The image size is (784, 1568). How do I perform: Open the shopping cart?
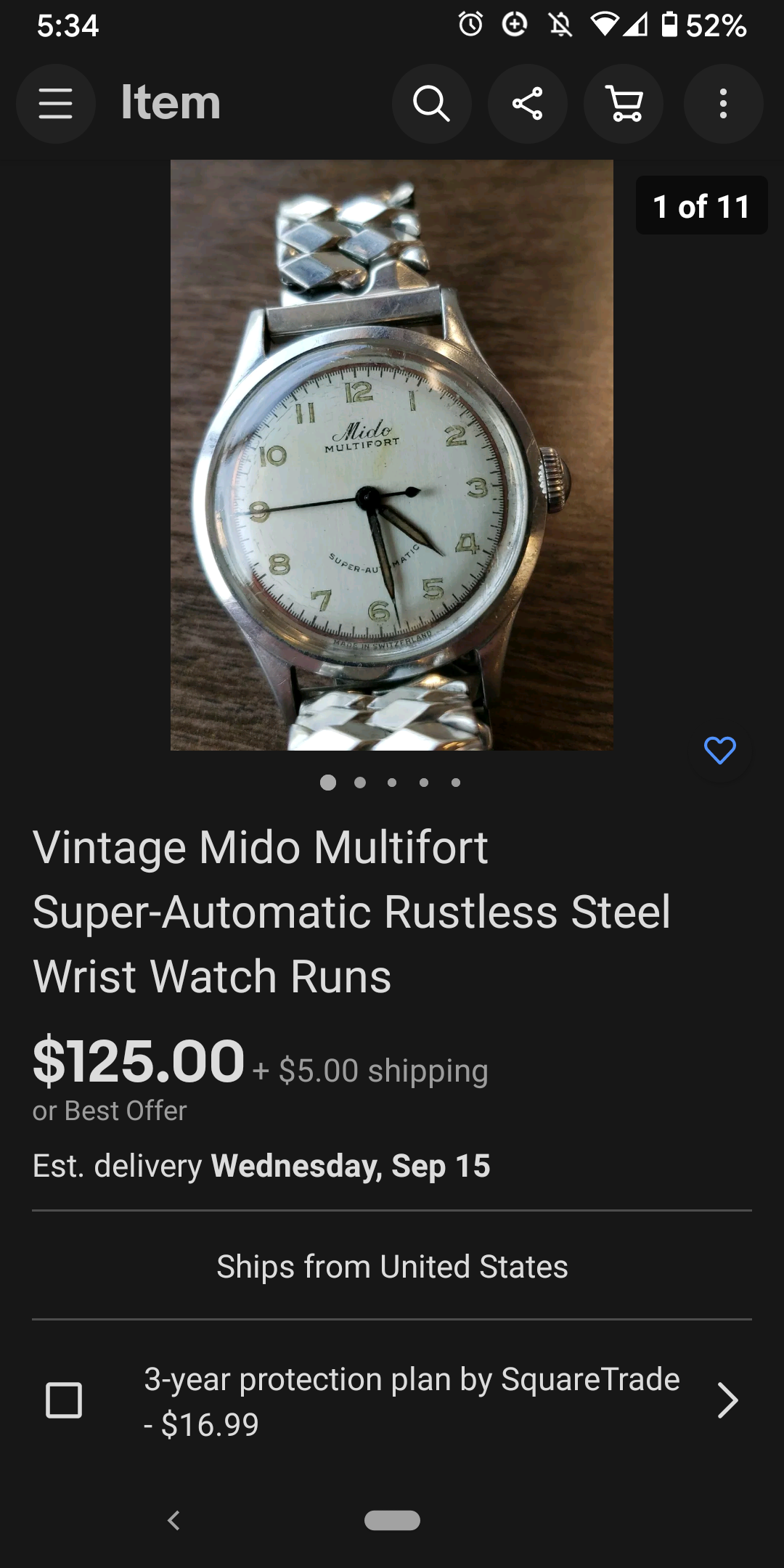tap(624, 104)
